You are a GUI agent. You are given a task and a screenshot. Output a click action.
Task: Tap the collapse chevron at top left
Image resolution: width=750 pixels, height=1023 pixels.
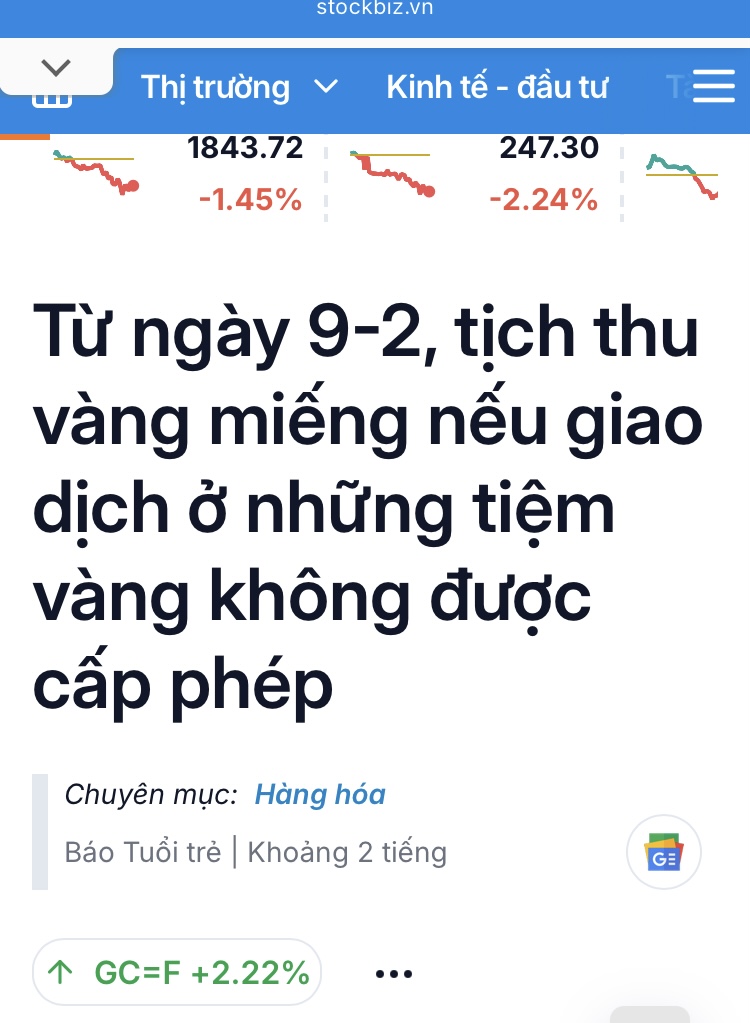click(56, 68)
